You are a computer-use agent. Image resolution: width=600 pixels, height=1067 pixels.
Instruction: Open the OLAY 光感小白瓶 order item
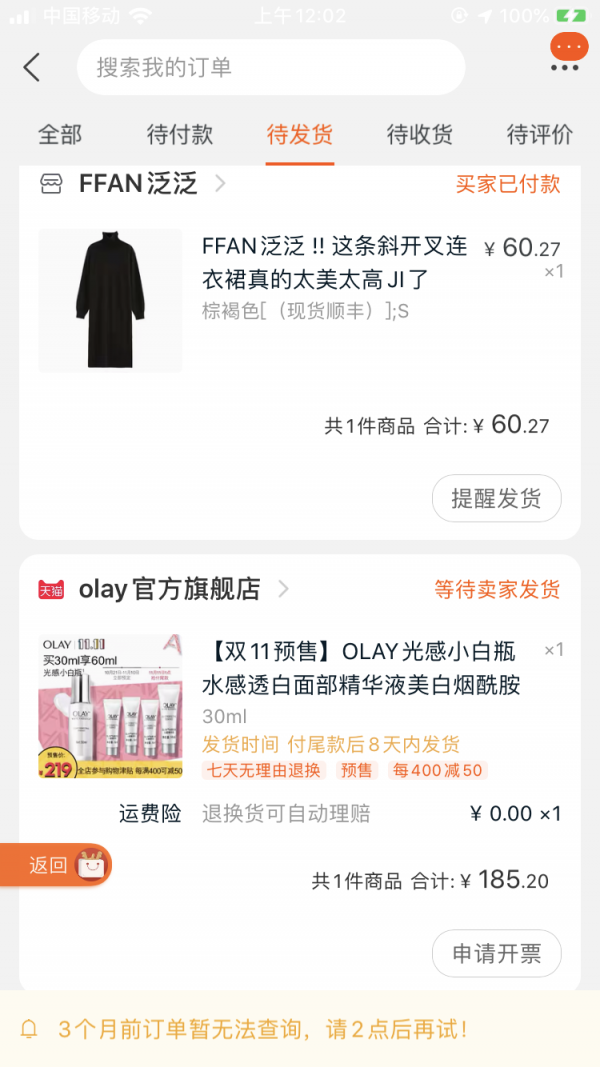[300, 706]
